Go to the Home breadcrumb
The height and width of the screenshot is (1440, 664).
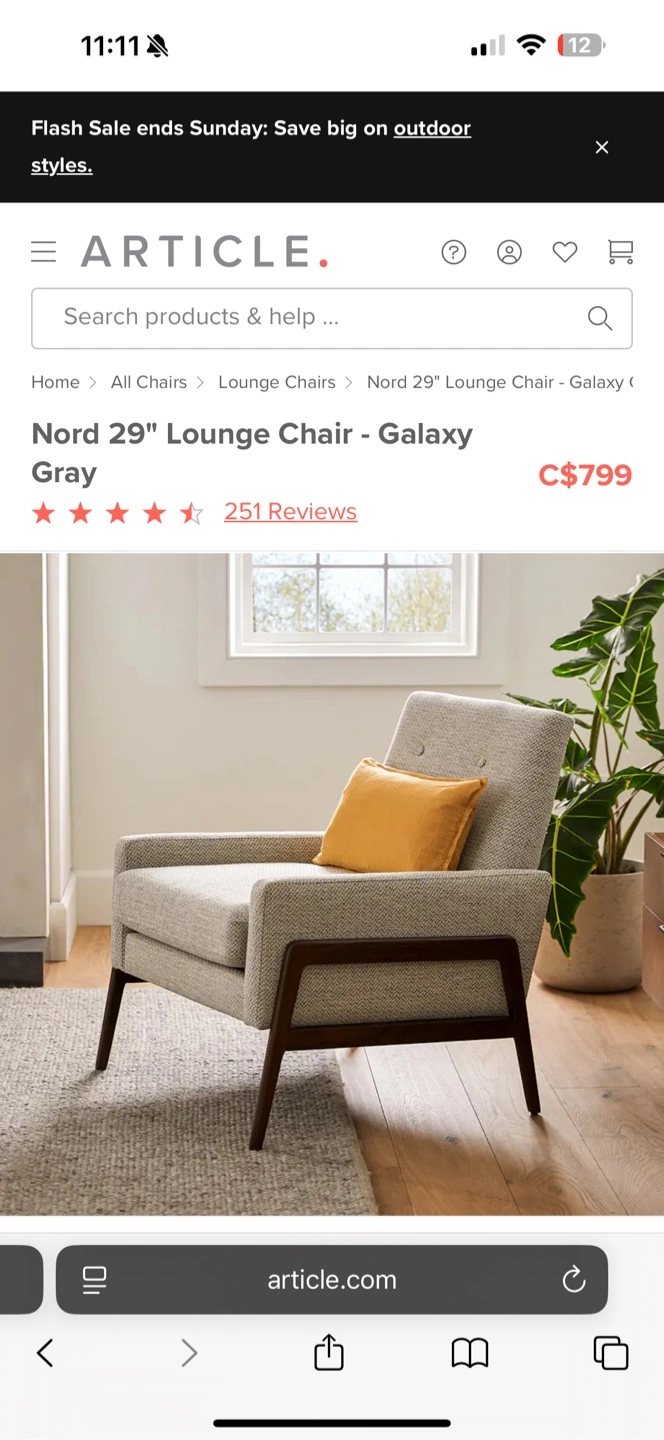click(x=55, y=382)
